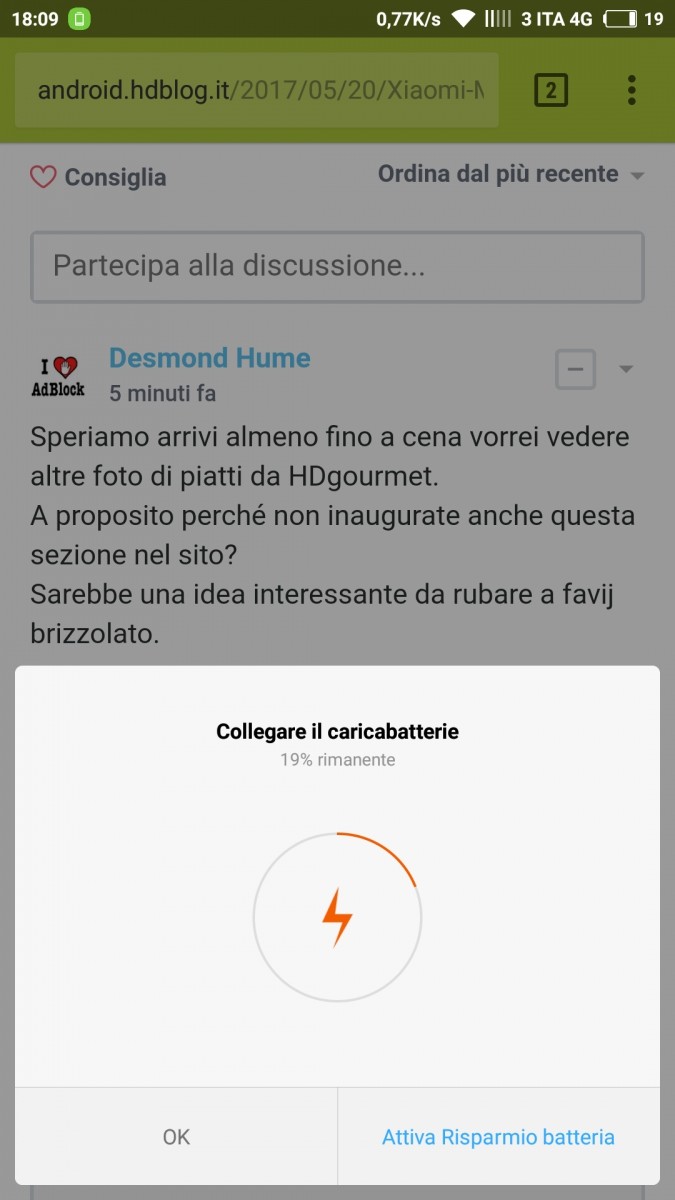
Task: Tap the Consiglia heart button
Action: tap(98, 178)
